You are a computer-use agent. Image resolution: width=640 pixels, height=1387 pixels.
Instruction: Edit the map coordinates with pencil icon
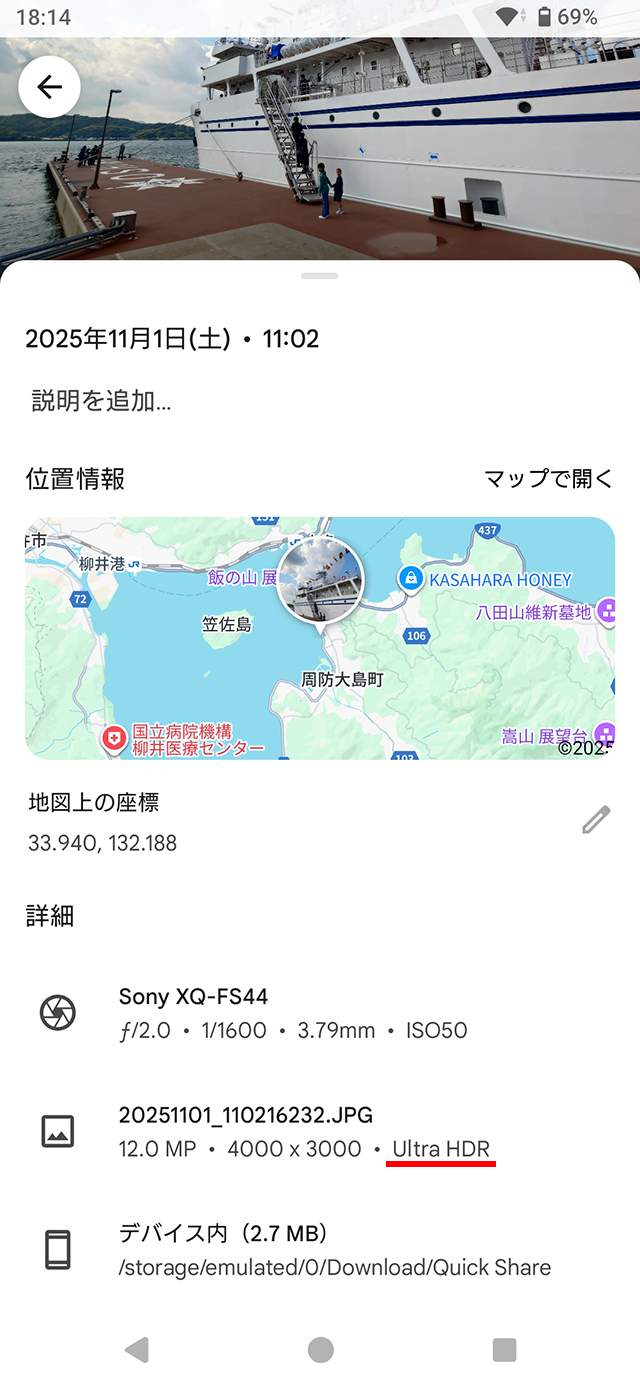(596, 821)
